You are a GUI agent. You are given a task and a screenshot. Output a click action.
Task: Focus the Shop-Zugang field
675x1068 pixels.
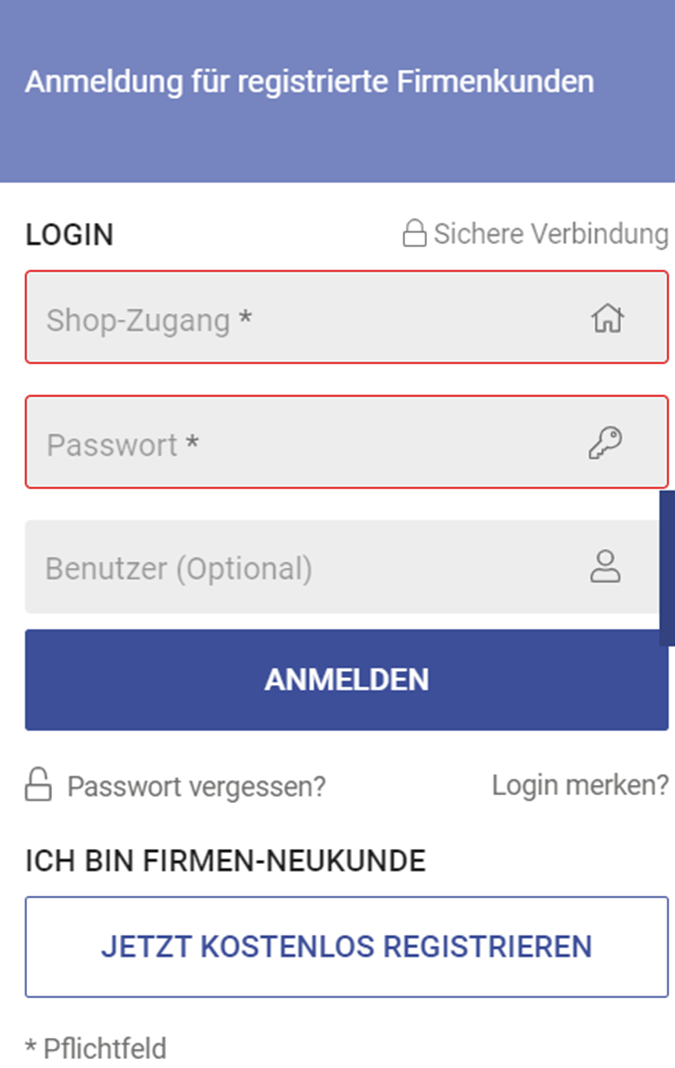(x=300, y=318)
